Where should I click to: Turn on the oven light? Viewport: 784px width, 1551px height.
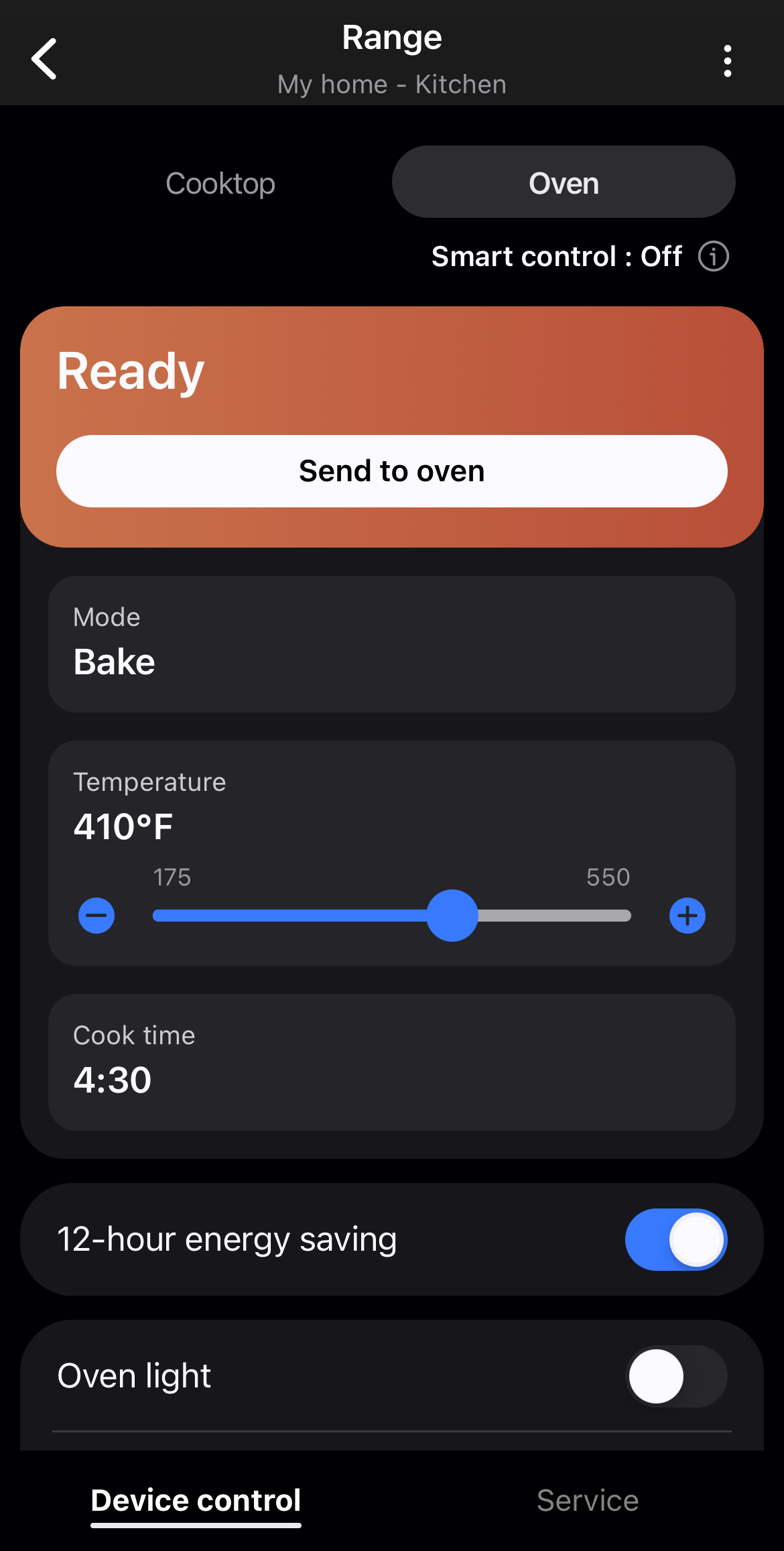(x=675, y=1376)
